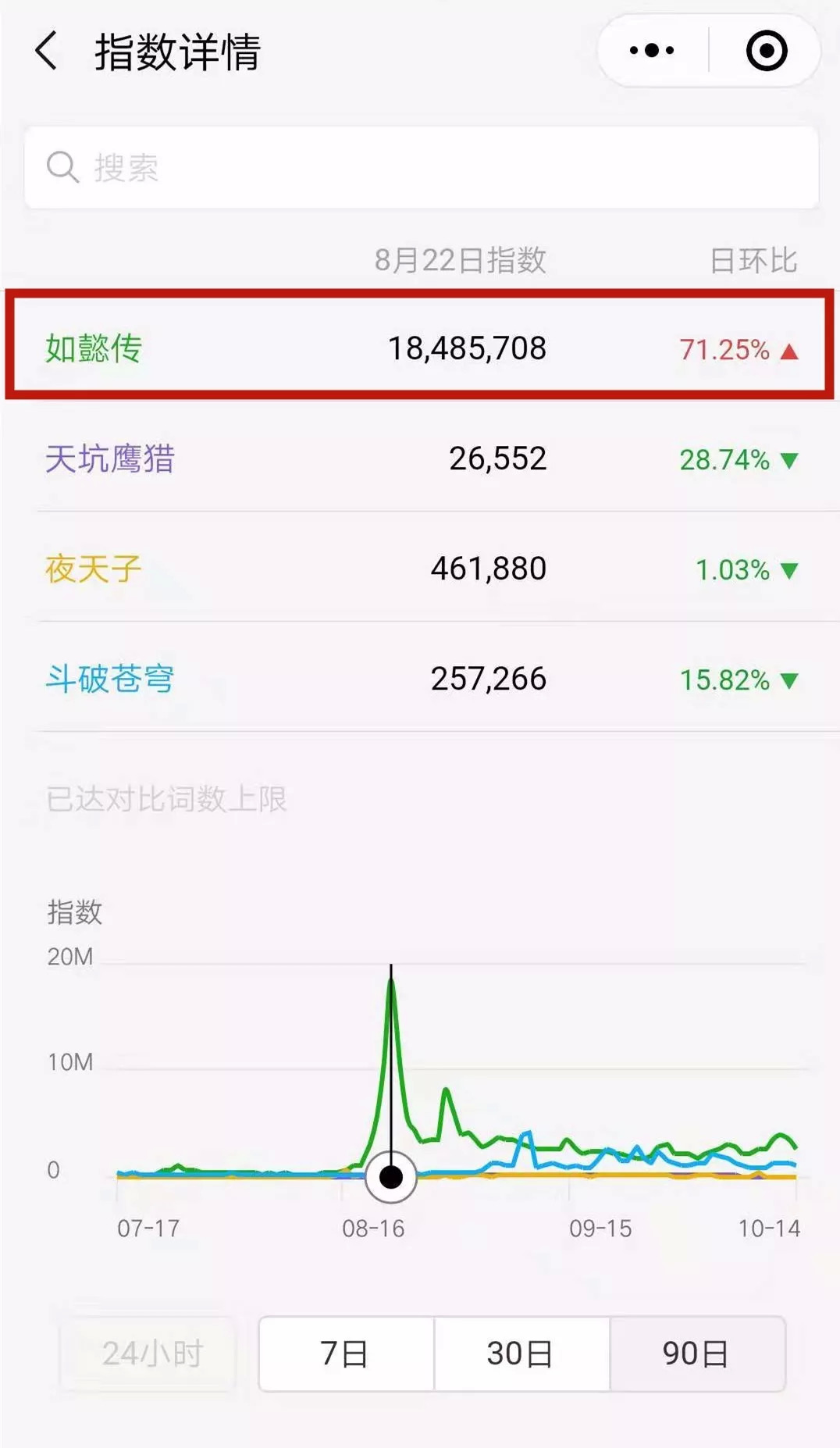This screenshot has height=1448, width=840.
Task: Open the mini program overflow menu
Action: (x=652, y=51)
